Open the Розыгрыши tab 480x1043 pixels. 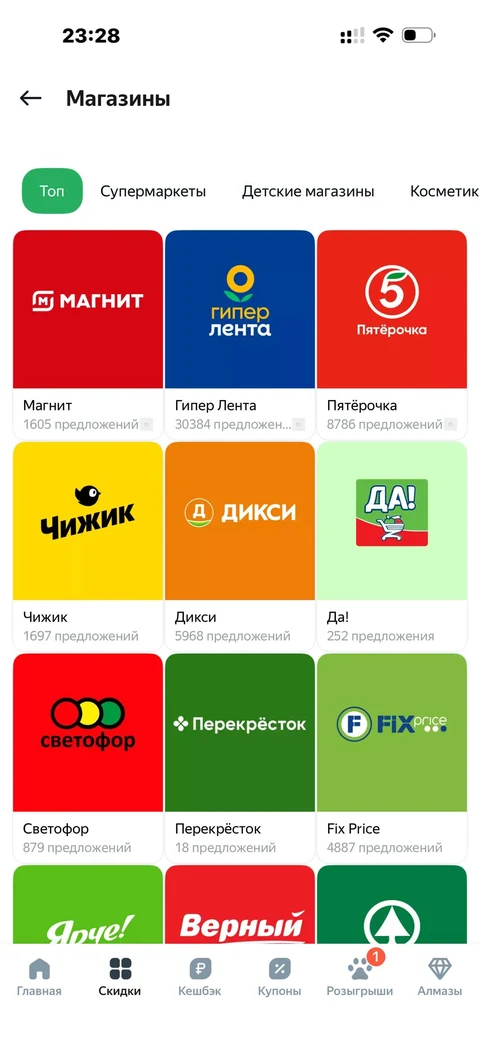[x=360, y=976]
